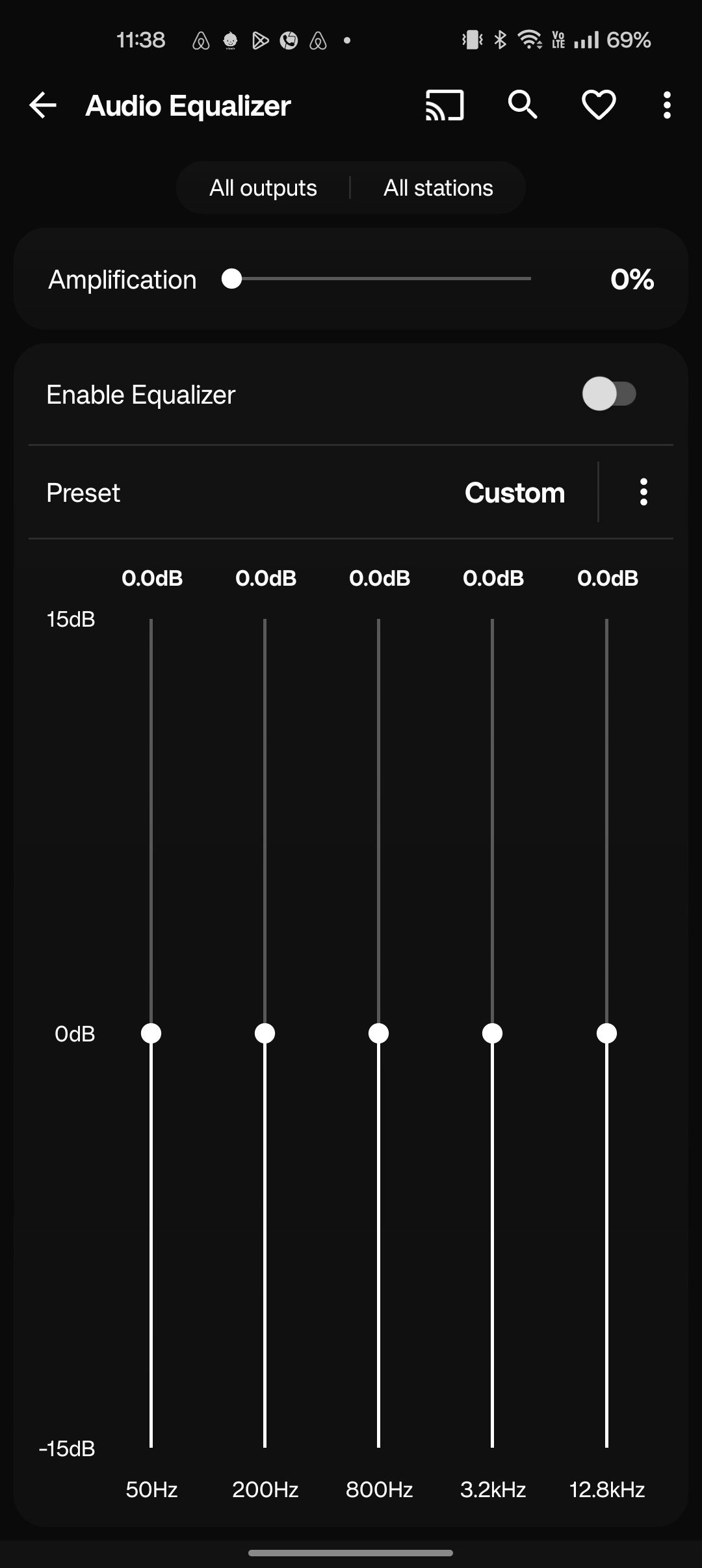
Task: Go back from Audio Equalizer
Action: 43,105
